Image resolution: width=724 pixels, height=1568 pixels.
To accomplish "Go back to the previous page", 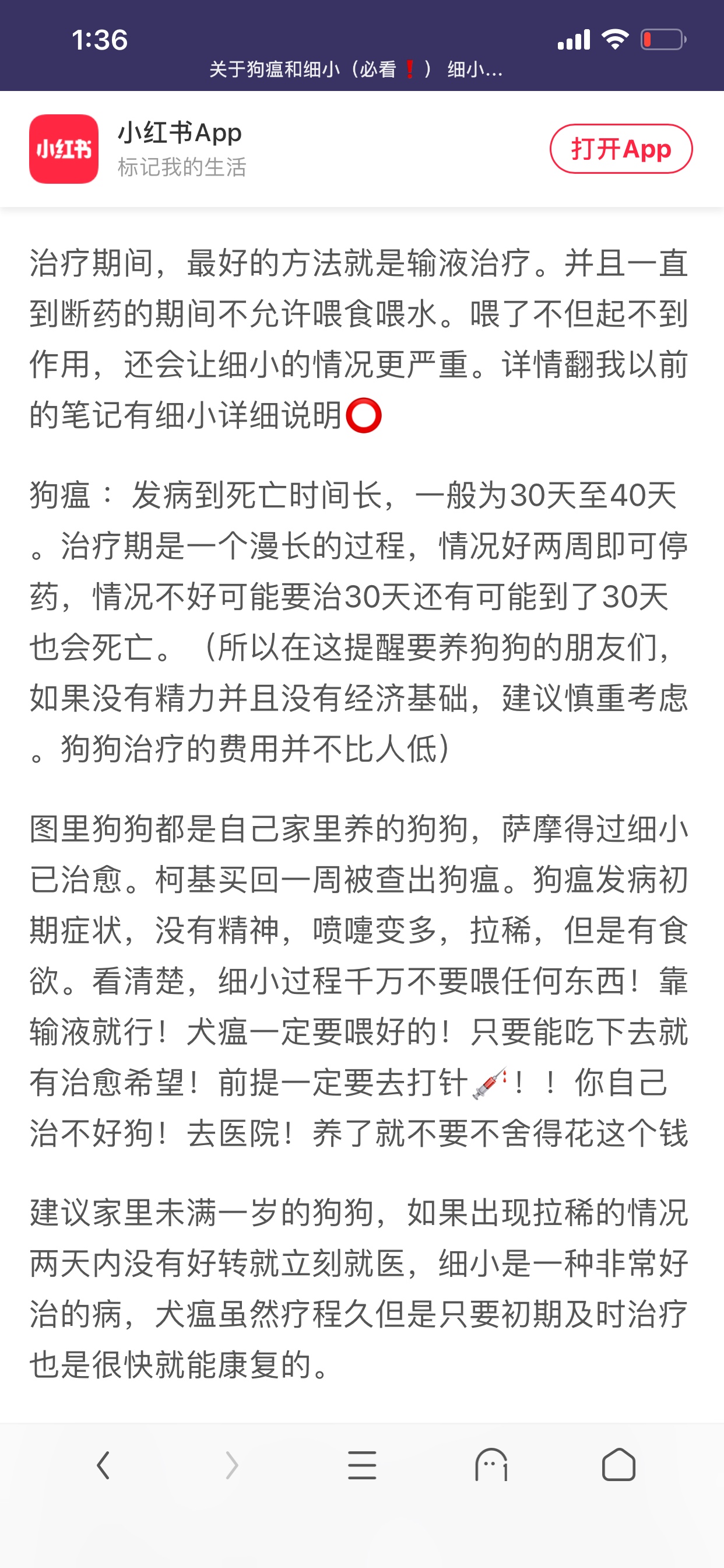I will [103, 1465].
